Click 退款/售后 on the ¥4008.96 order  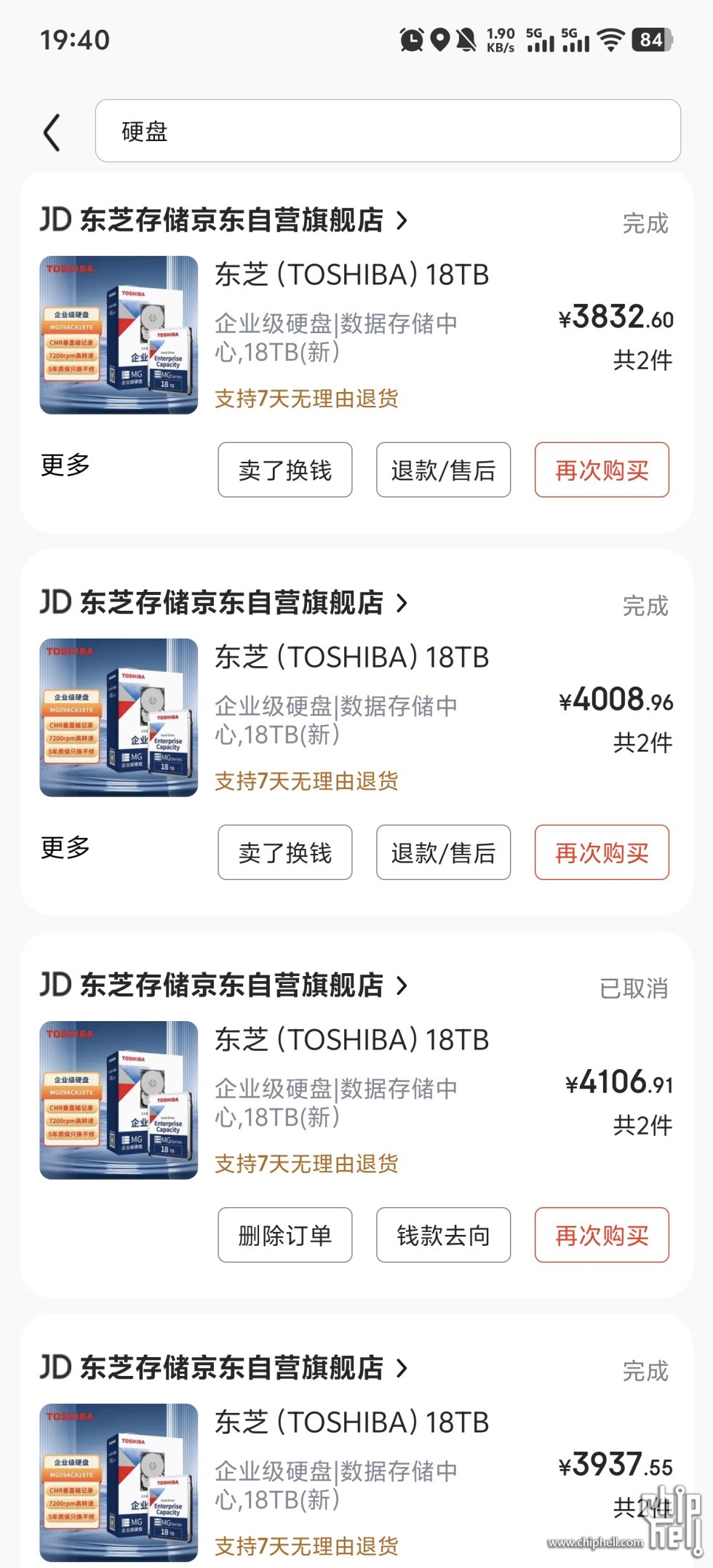coord(443,852)
